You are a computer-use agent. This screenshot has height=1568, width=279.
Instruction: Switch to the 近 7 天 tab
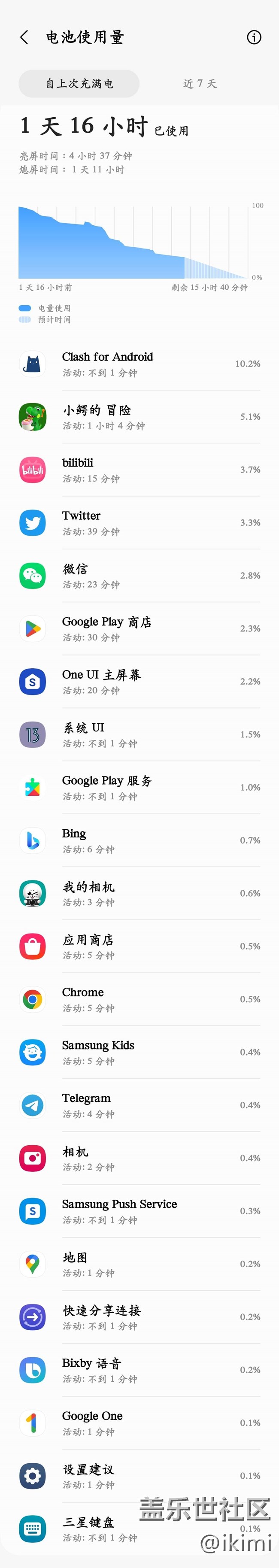(x=200, y=84)
